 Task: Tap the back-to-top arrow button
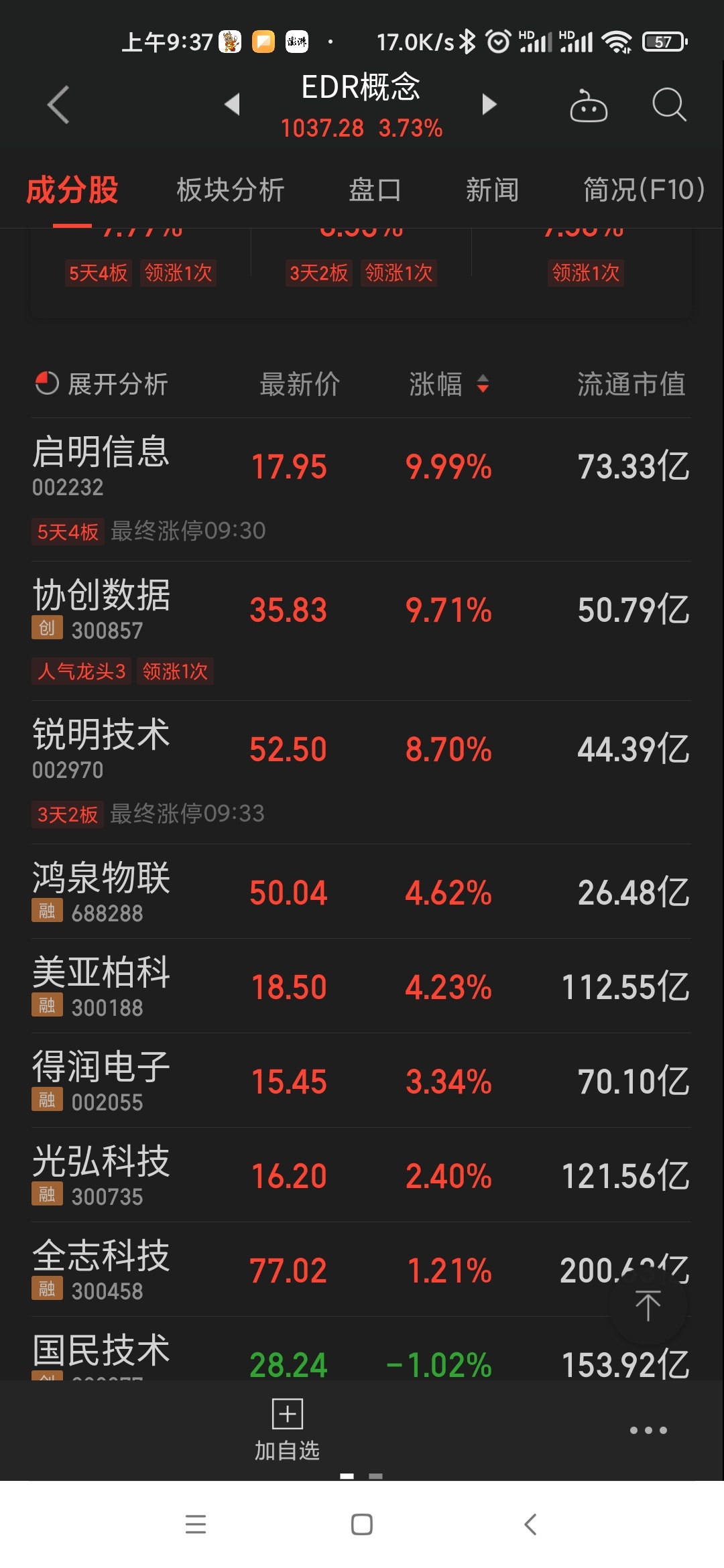[648, 1306]
